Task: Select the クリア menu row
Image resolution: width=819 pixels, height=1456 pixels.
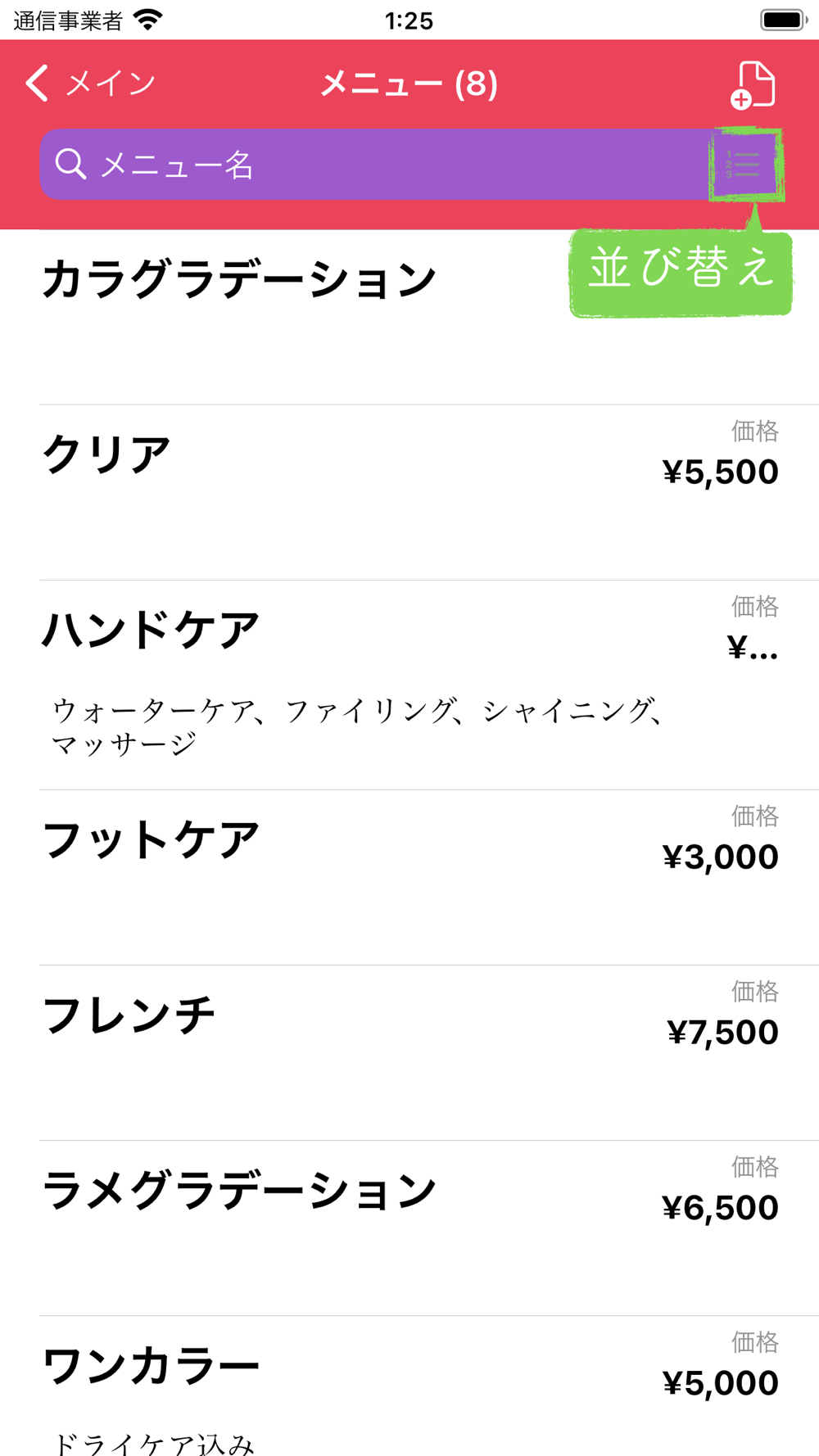Action: (409, 491)
